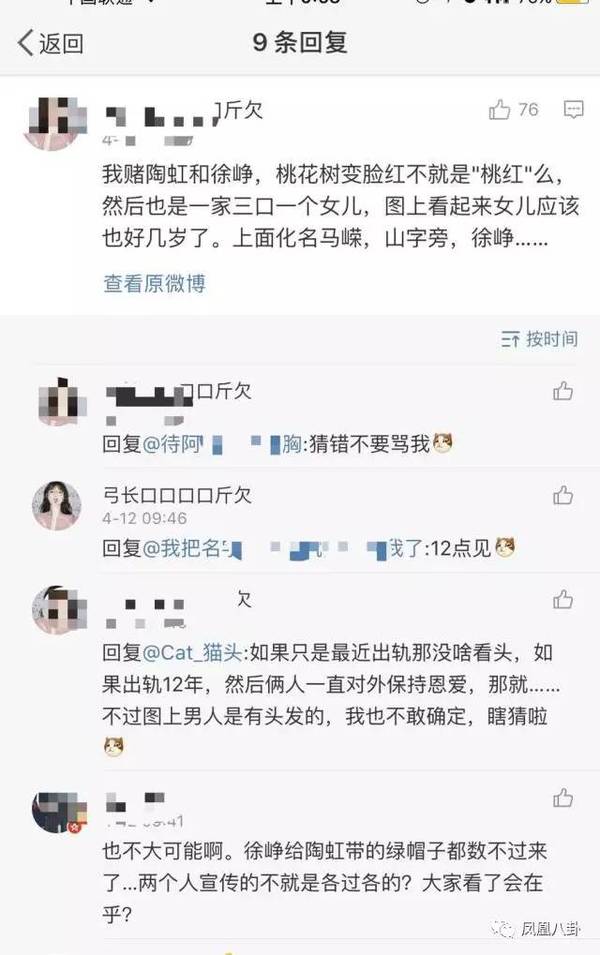The height and width of the screenshot is (955, 600).
Task: Open the 查看原微博 link
Action: (x=154, y=283)
